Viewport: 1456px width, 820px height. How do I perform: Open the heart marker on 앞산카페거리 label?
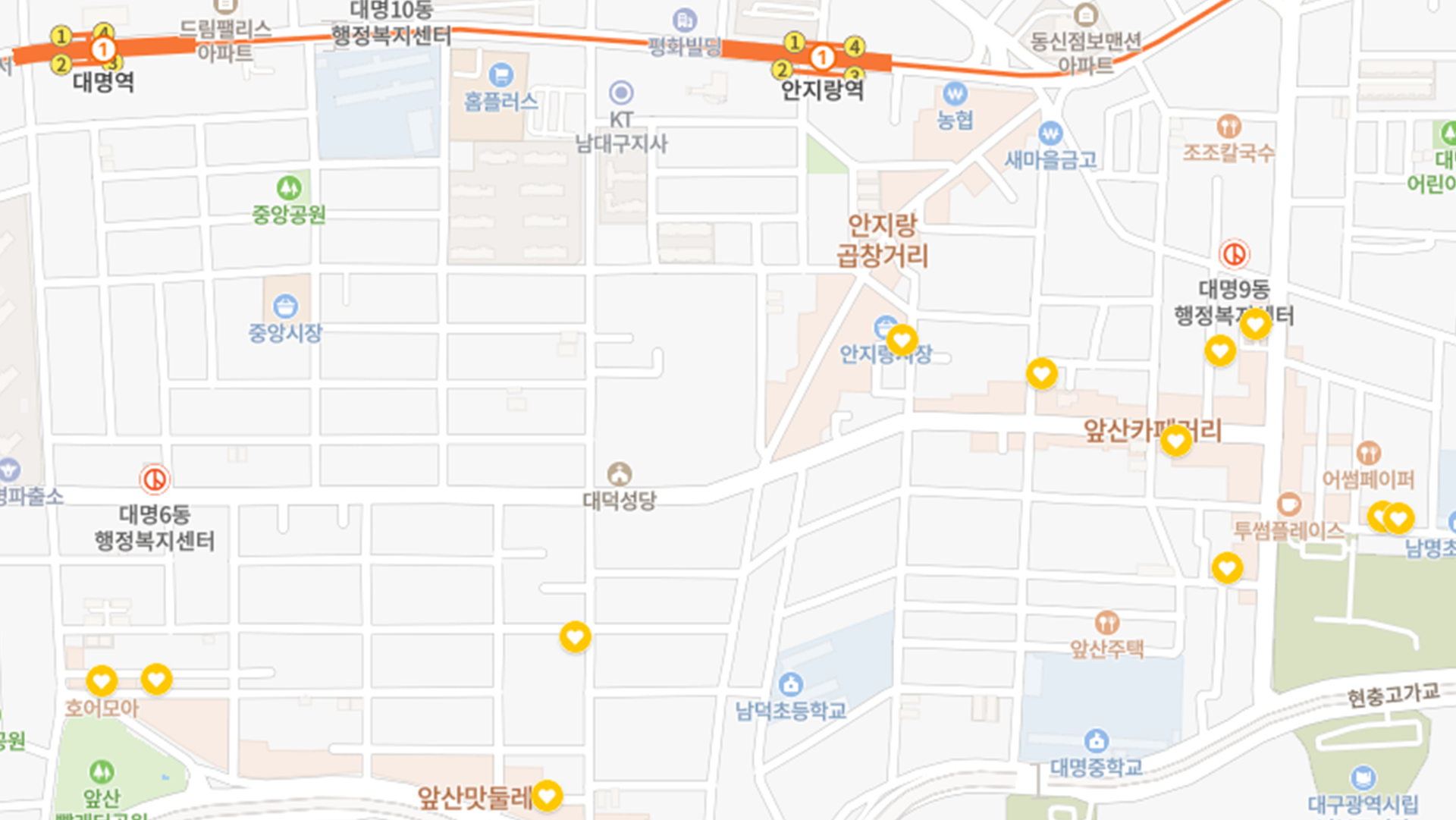tap(1175, 439)
